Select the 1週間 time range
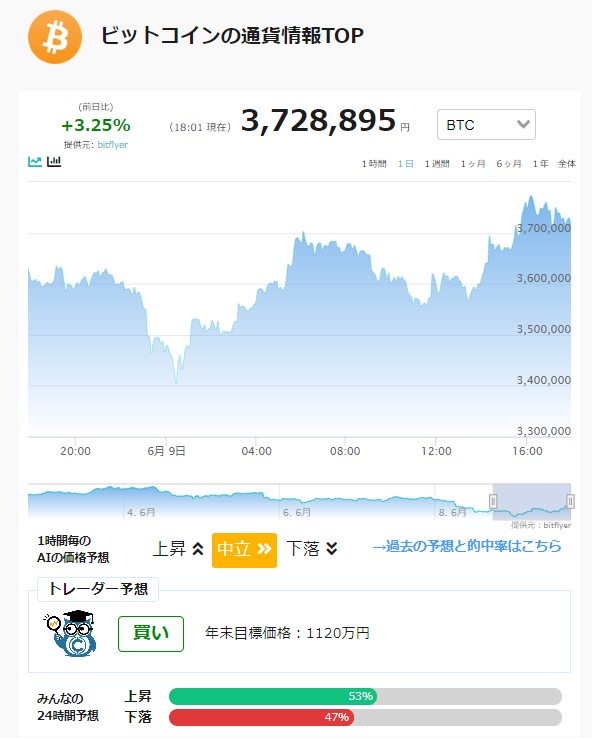Screen dimensions: 592x738 coord(437,164)
